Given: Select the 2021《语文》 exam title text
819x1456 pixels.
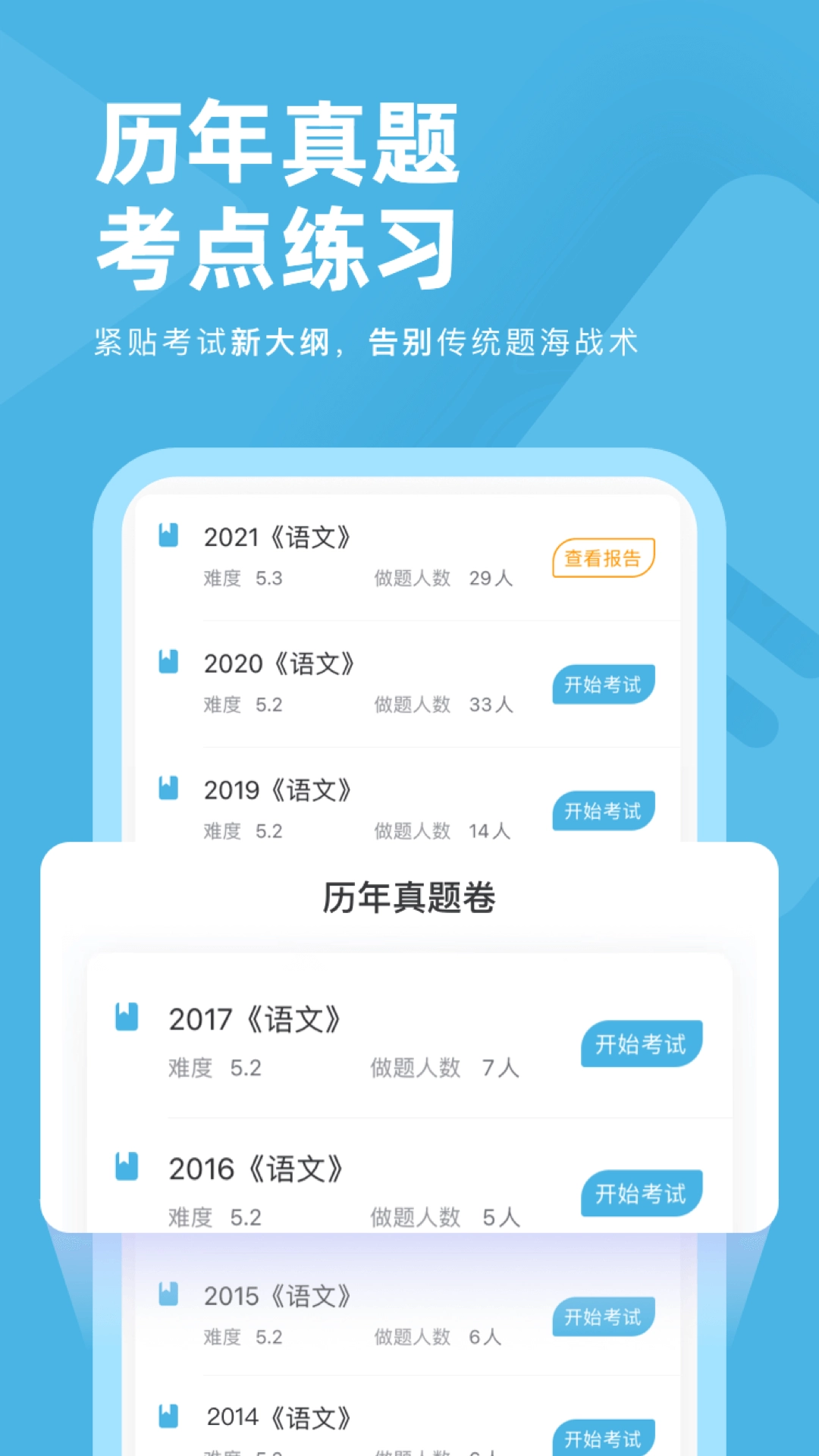Looking at the screenshot, I should coord(279,536).
